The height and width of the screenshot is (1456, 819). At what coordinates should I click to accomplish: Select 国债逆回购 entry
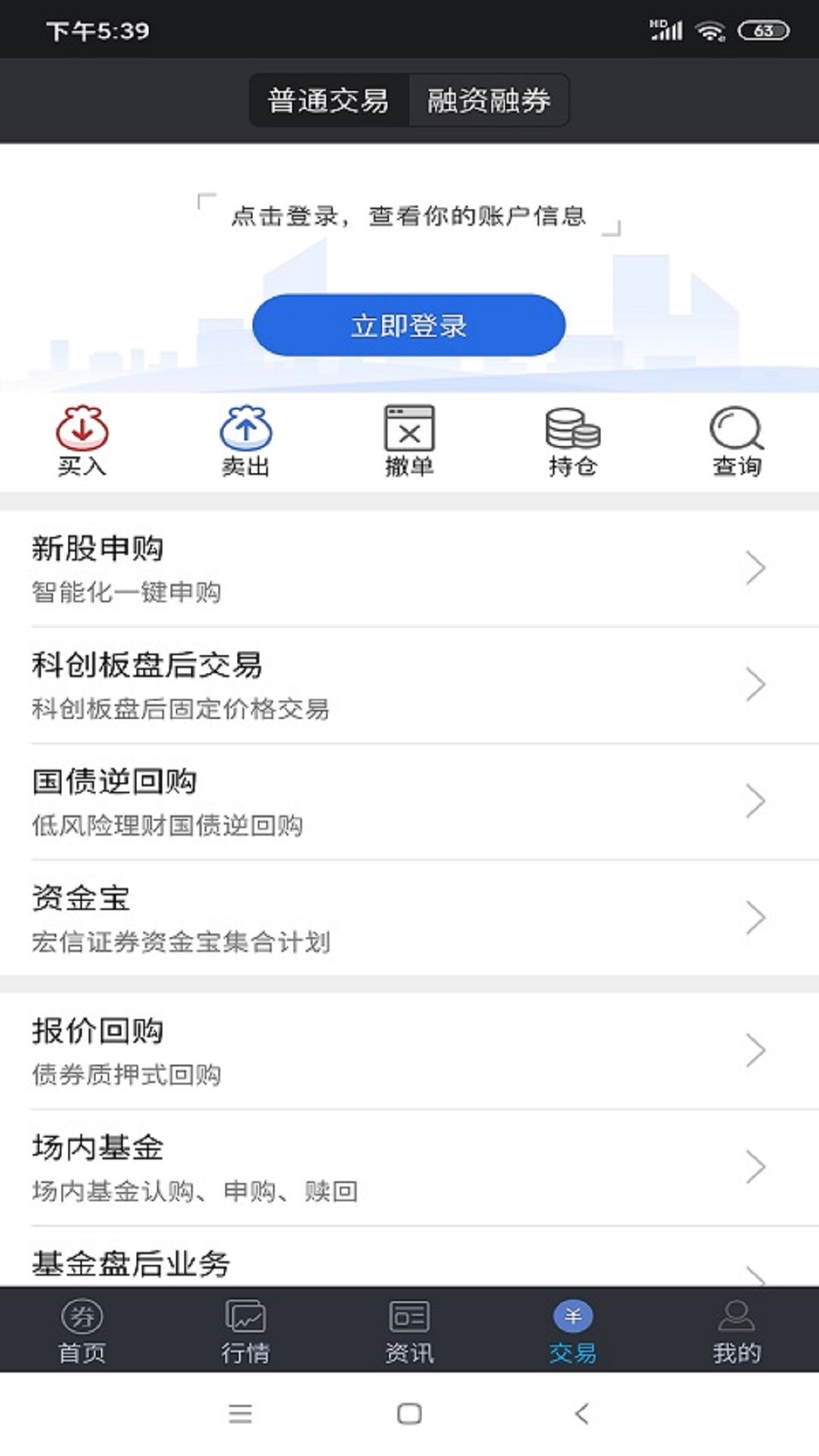pyautogui.click(x=409, y=802)
